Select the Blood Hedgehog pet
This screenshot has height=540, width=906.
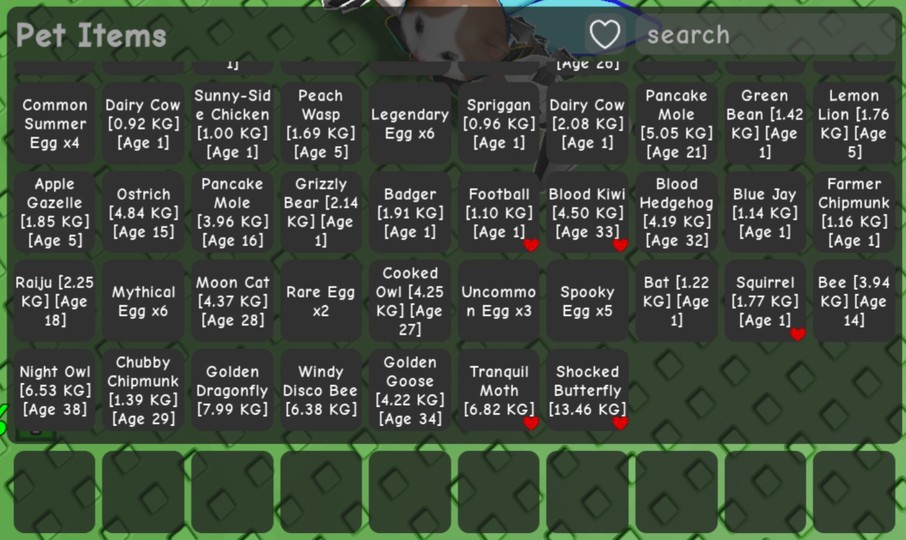676,213
